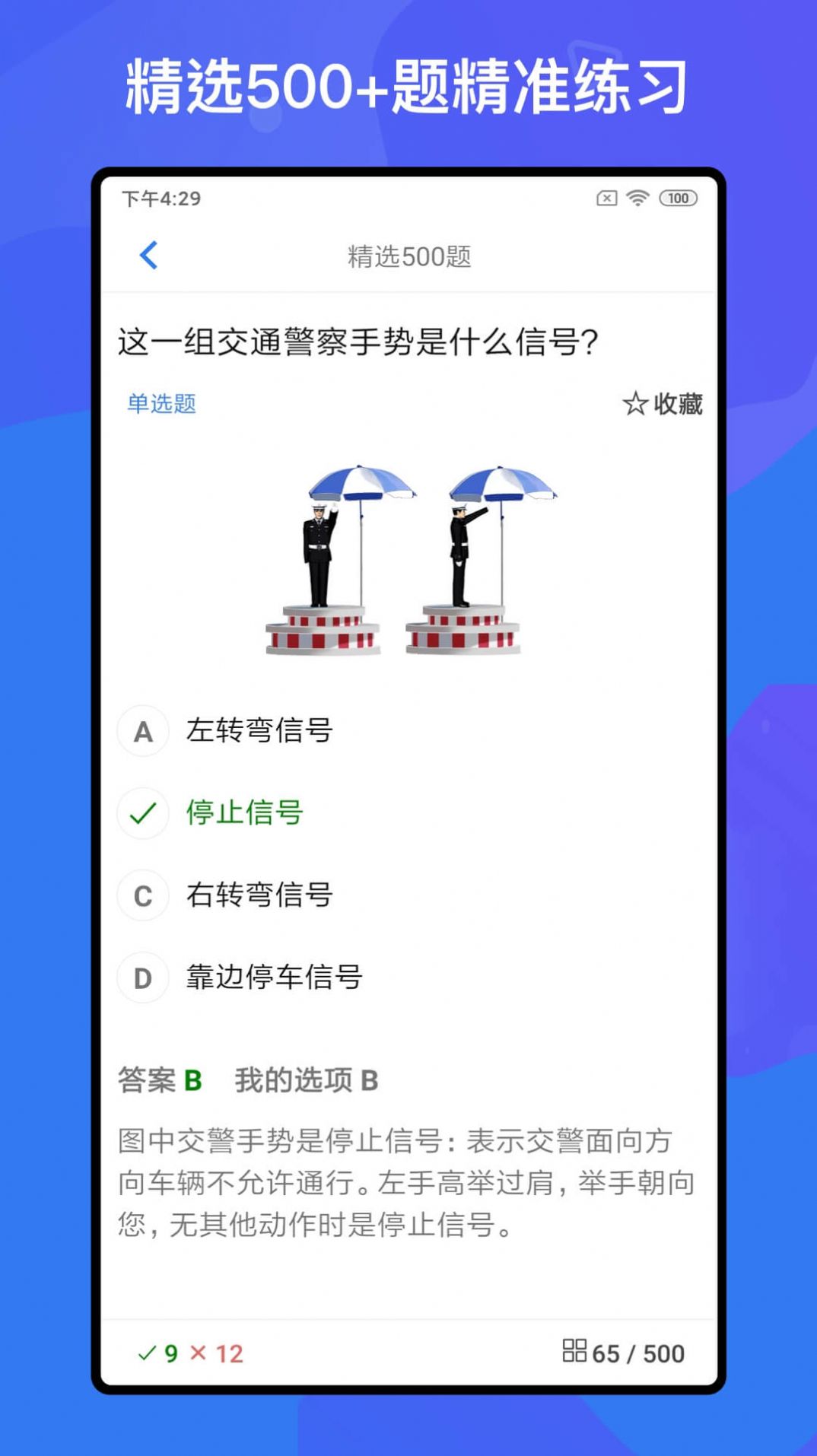Tap the 精选500题 page title
Image resolution: width=817 pixels, height=1456 pixels.
(x=408, y=256)
